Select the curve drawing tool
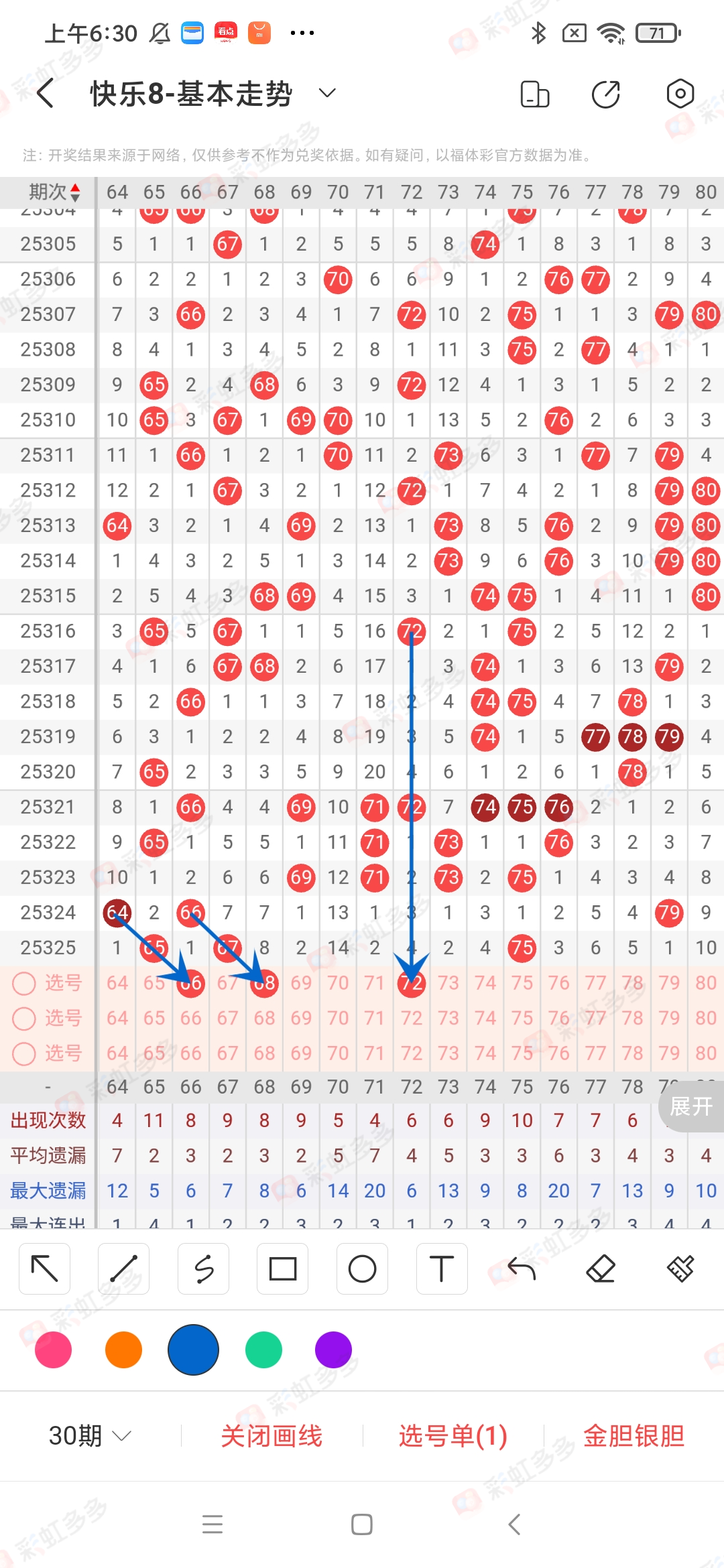 point(203,1268)
